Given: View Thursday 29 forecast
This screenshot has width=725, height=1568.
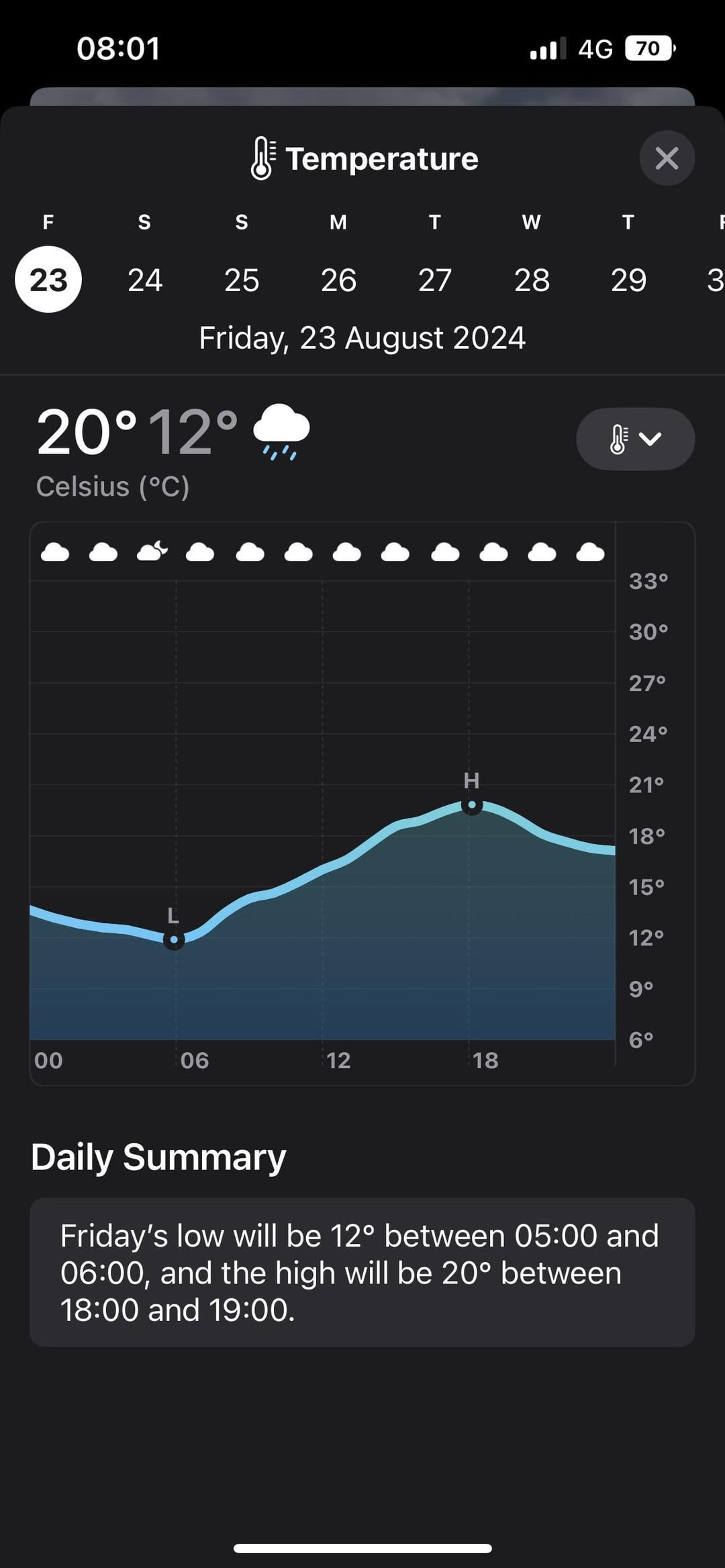Looking at the screenshot, I should [628, 279].
